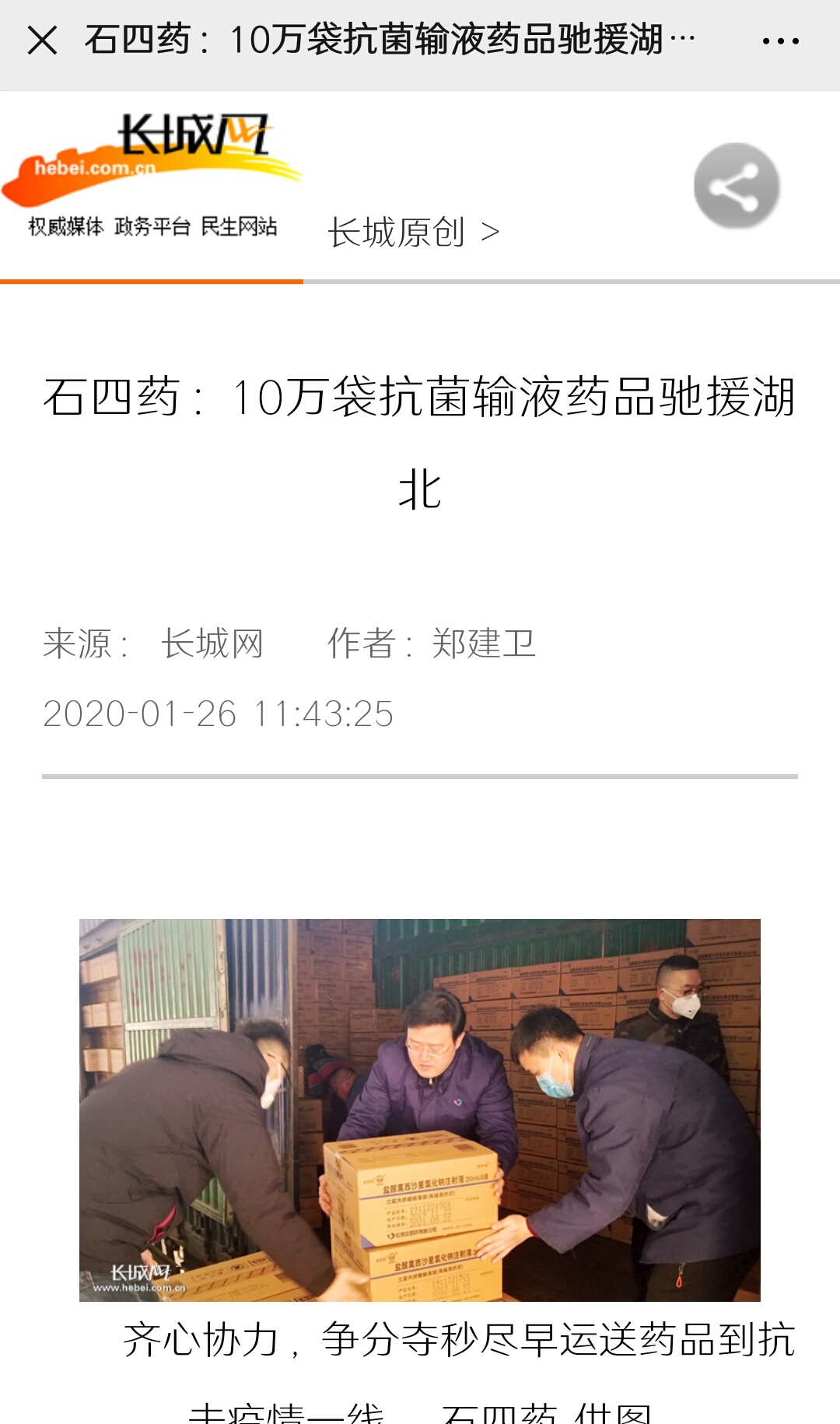Tap the gray share button
This screenshot has width=840, height=1424.
coord(736,186)
